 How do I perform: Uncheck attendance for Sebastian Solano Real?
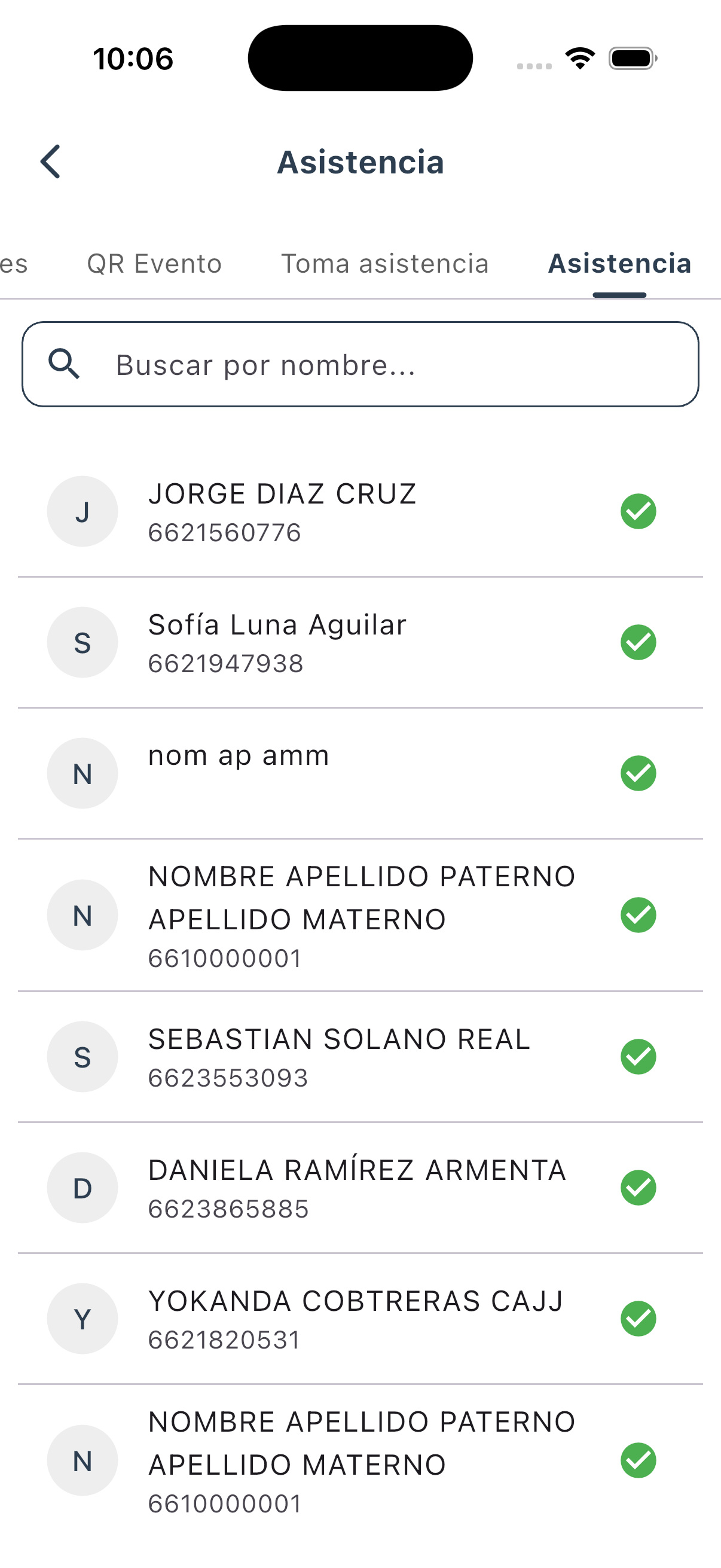pos(638,1057)
